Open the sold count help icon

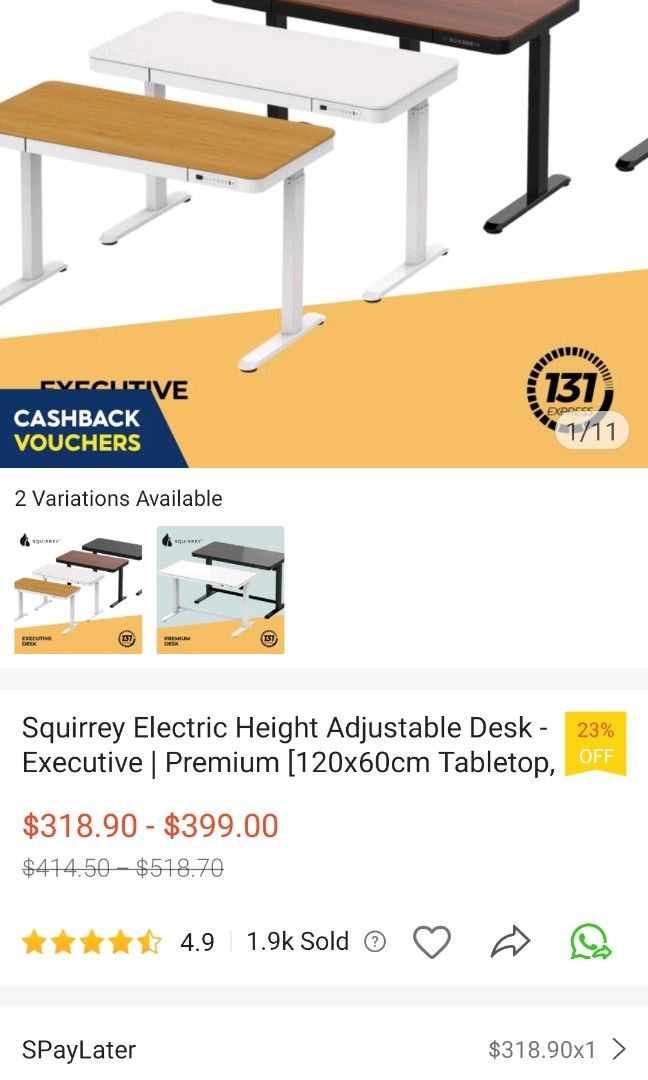375,941
